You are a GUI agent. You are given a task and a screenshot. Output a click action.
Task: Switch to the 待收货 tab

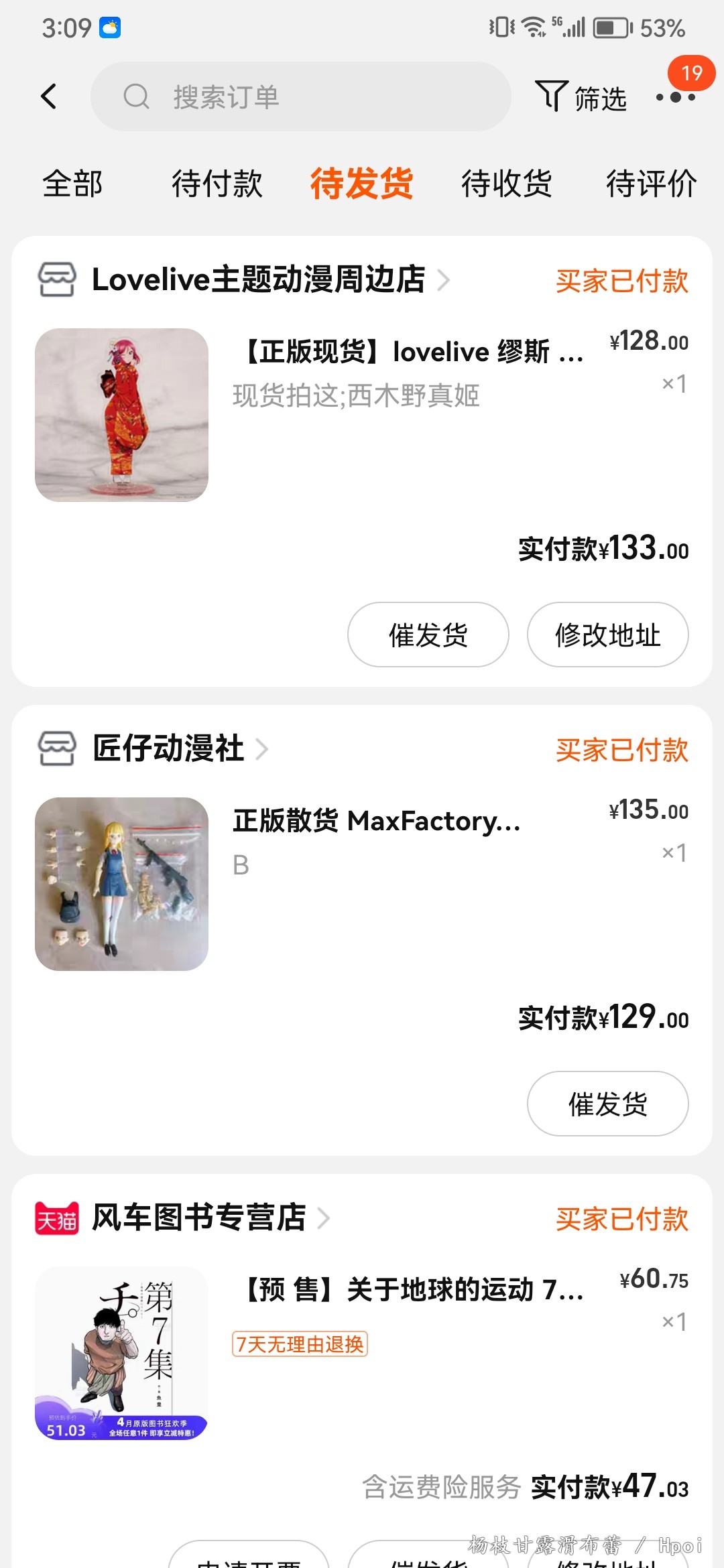click(x=506, y=184)
